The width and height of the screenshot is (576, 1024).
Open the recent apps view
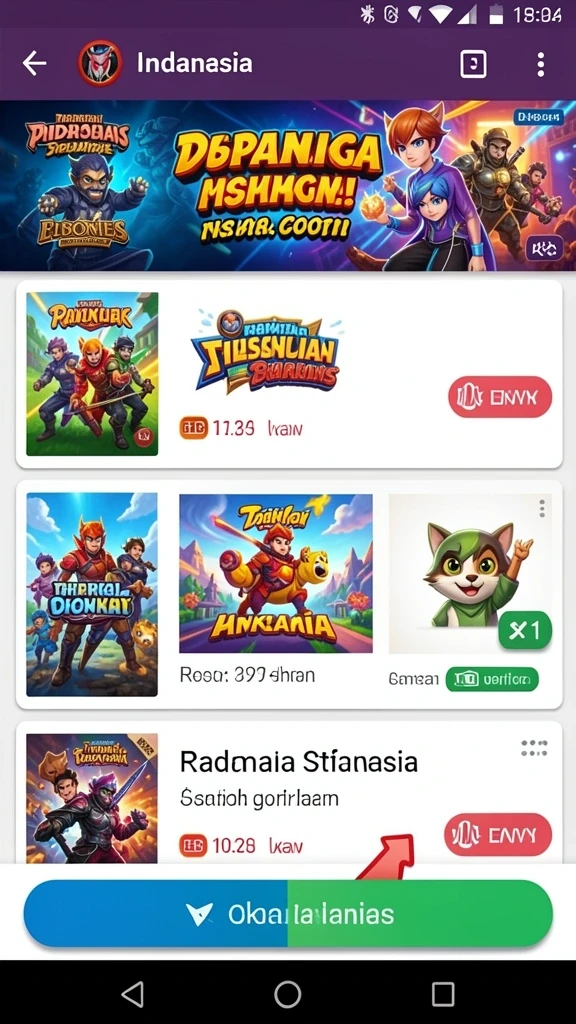point(443,995)
